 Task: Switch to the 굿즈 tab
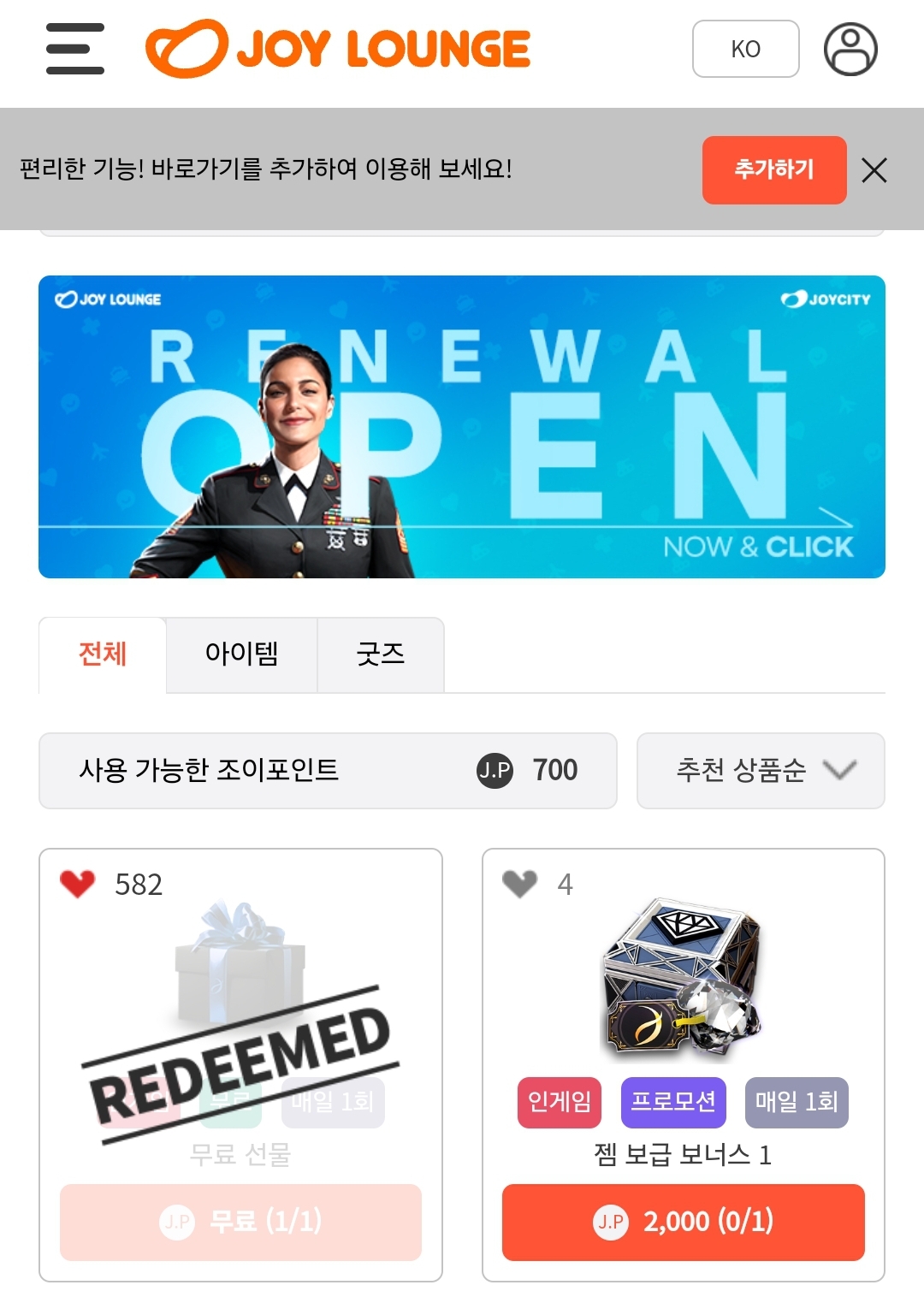pos(381,654)
